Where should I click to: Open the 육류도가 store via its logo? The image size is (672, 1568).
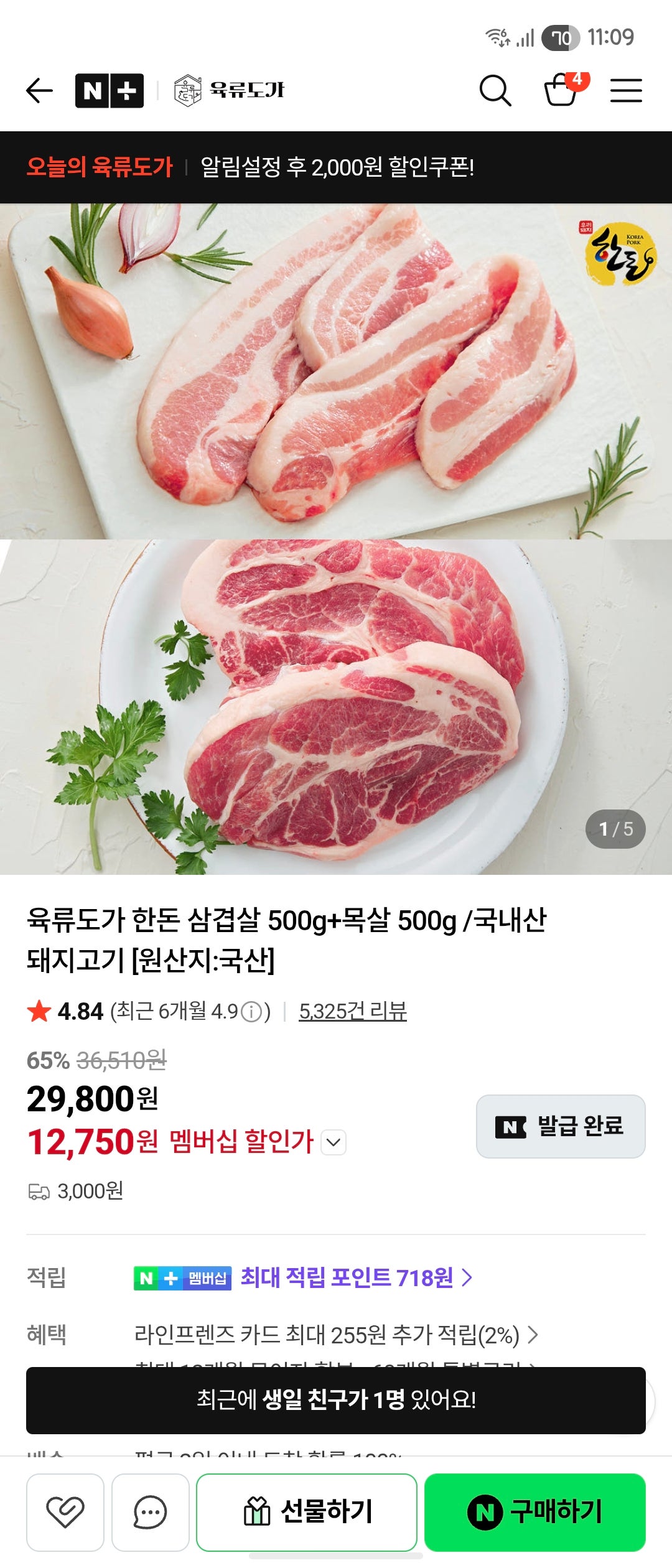tap(236, 90)
